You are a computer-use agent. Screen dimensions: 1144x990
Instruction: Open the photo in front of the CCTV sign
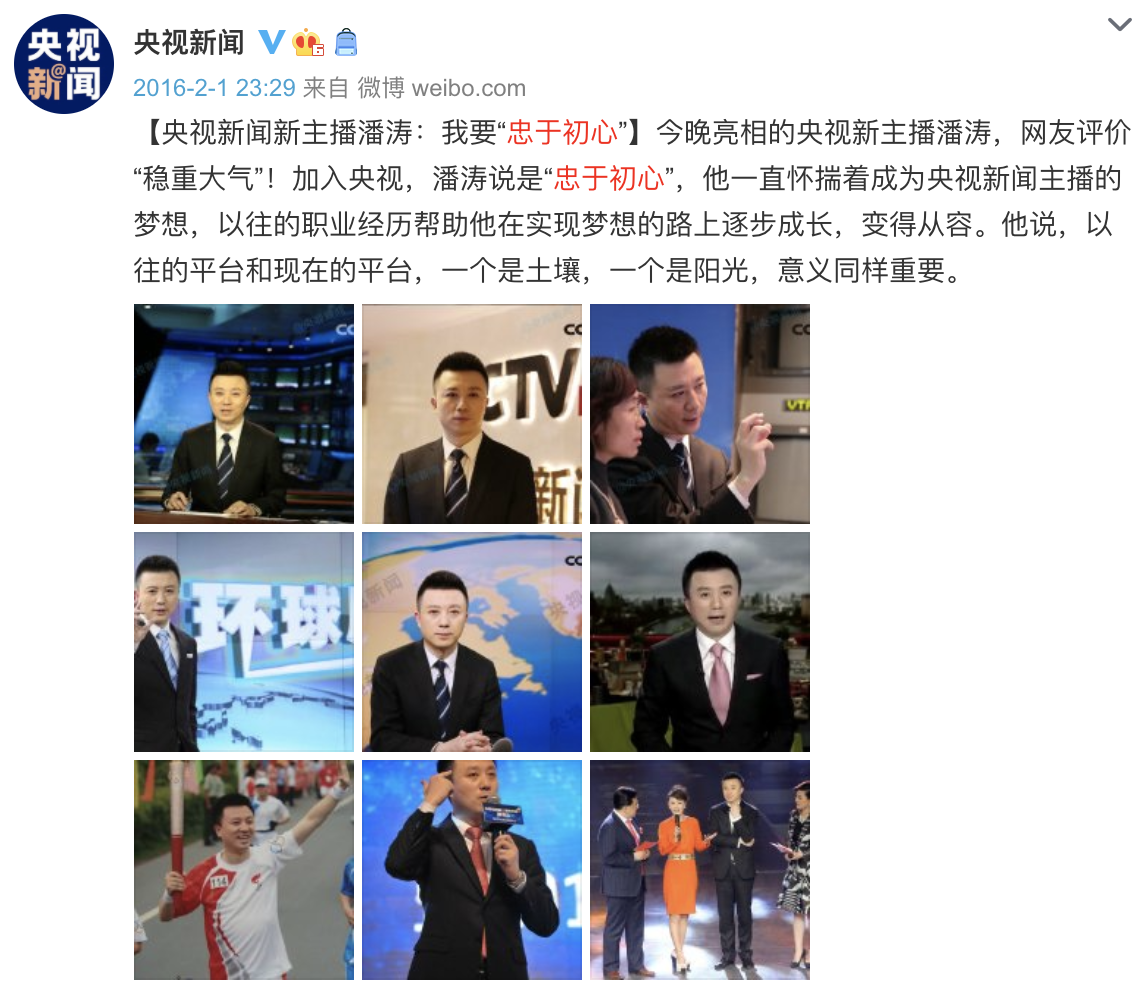coord(472,414)
